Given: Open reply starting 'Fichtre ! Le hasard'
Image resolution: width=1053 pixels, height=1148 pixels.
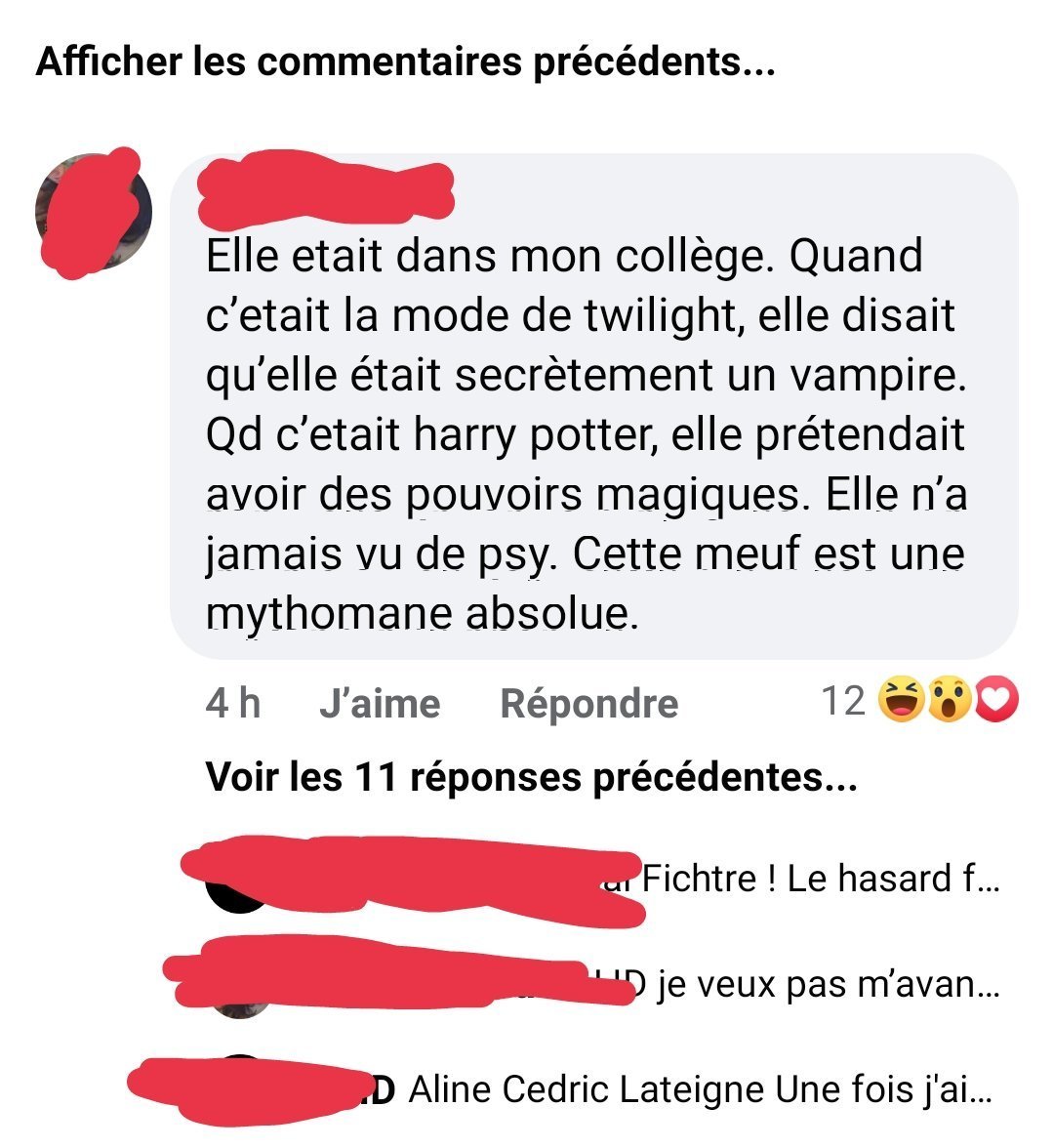Looking at the screenshot, I should click(818, 880).
